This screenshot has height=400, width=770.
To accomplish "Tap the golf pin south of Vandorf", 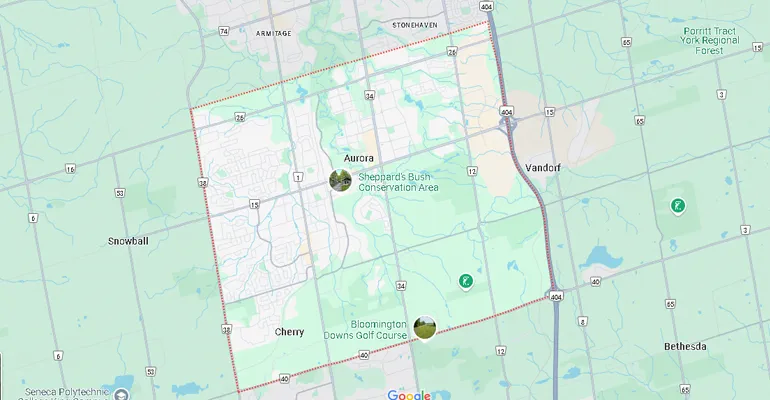I will click(x=465, y=282).
